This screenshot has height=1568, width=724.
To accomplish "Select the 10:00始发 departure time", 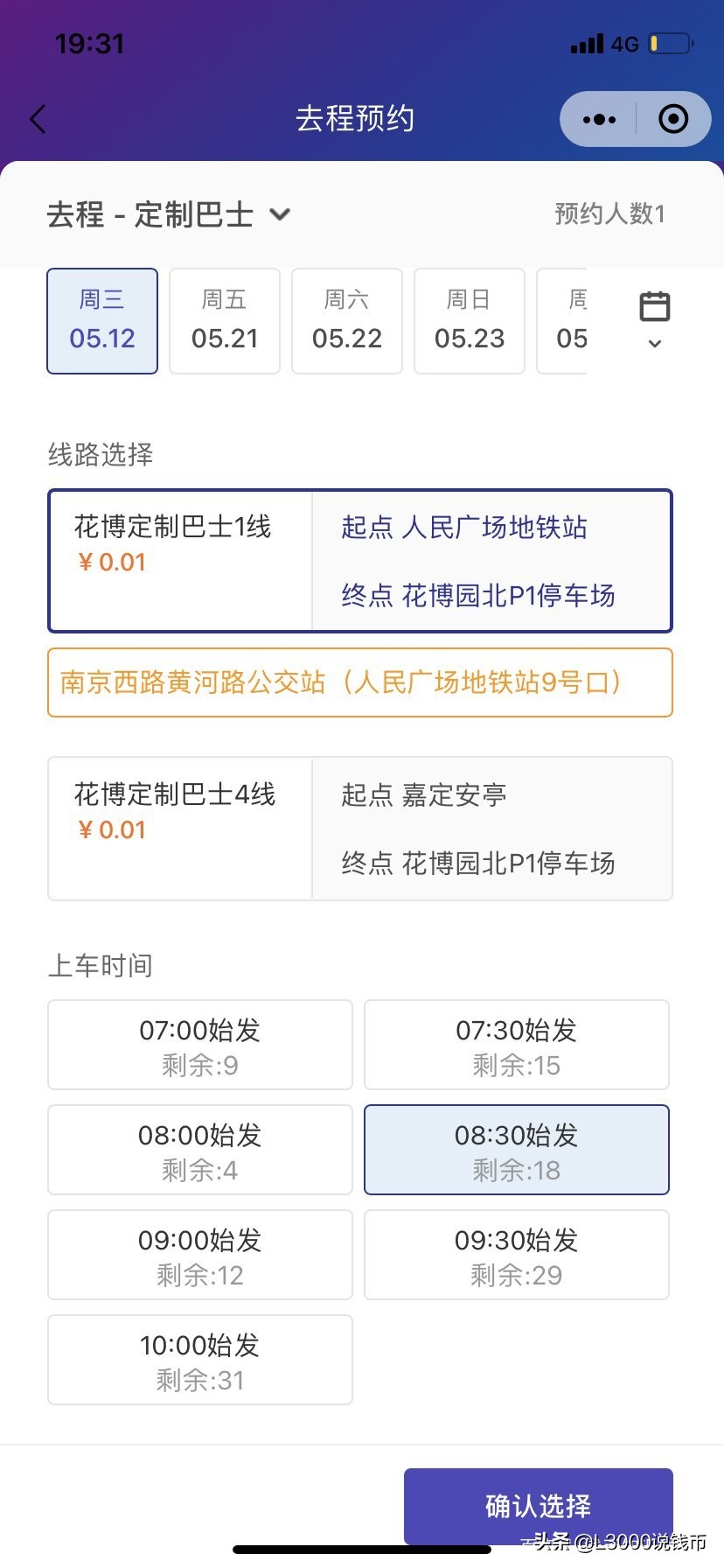I will 199,1360.
